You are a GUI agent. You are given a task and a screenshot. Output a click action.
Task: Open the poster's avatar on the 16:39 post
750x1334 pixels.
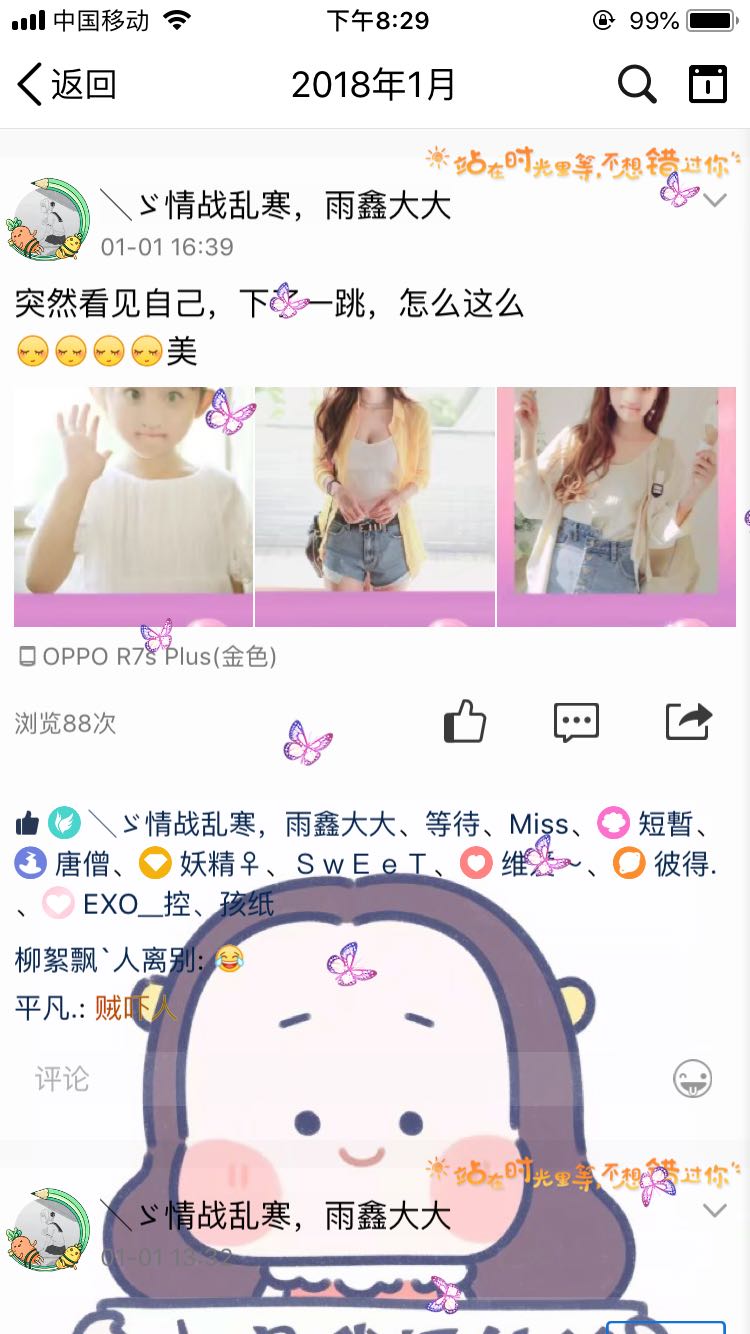(48, 220)
